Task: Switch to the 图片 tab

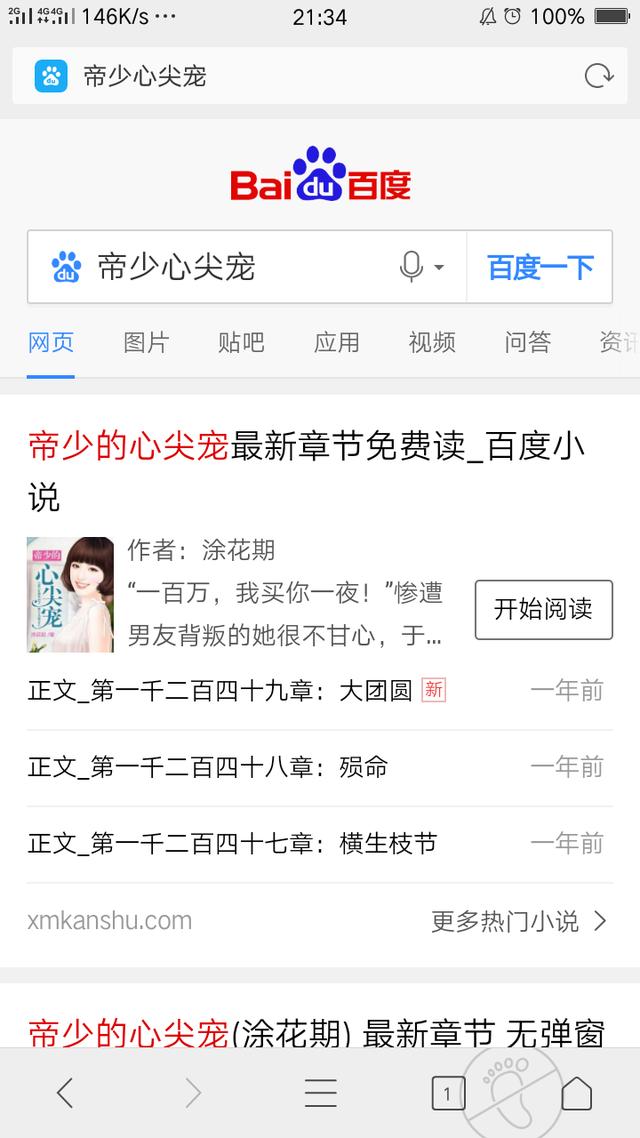Action: 146,342
